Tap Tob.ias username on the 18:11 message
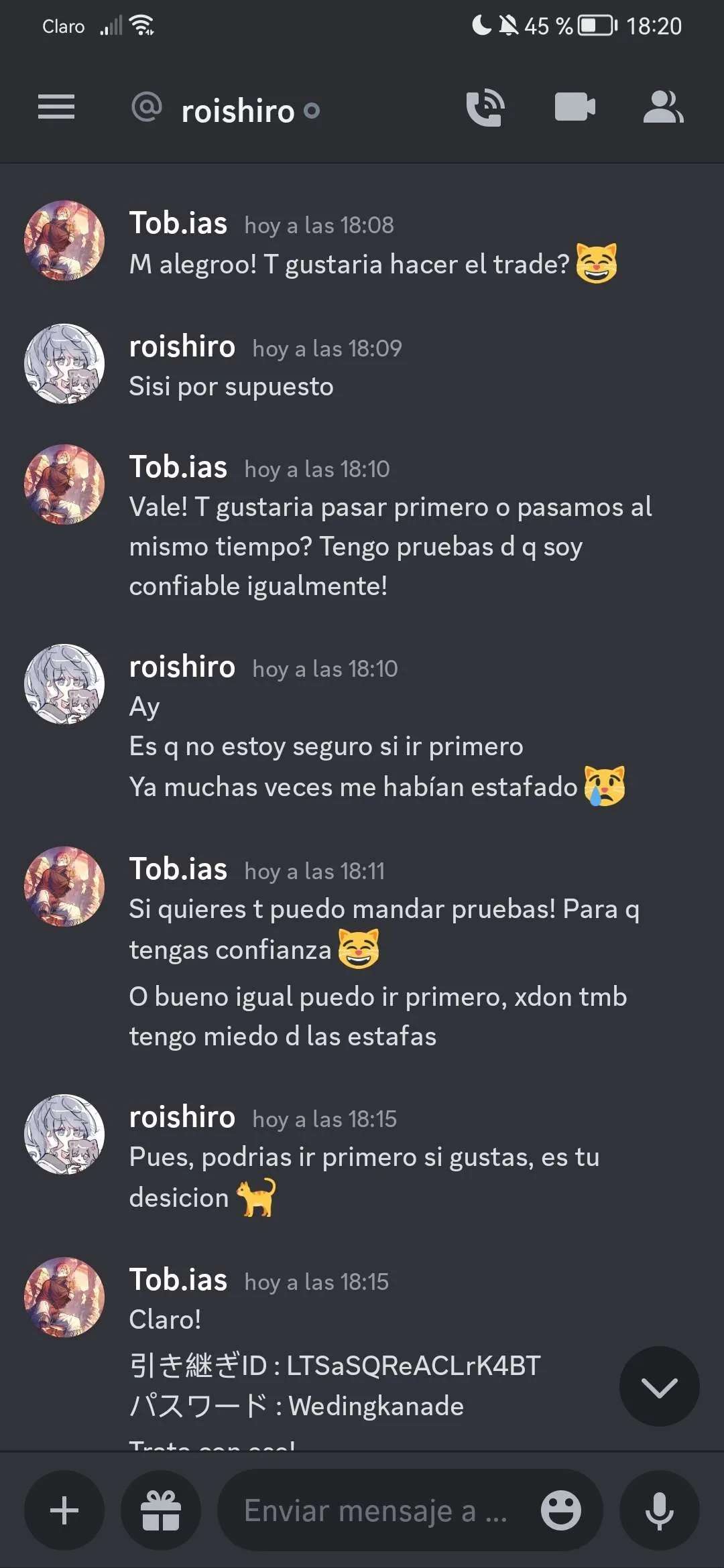The height and width of the screenshot is (1568, 724). point(178,869)
